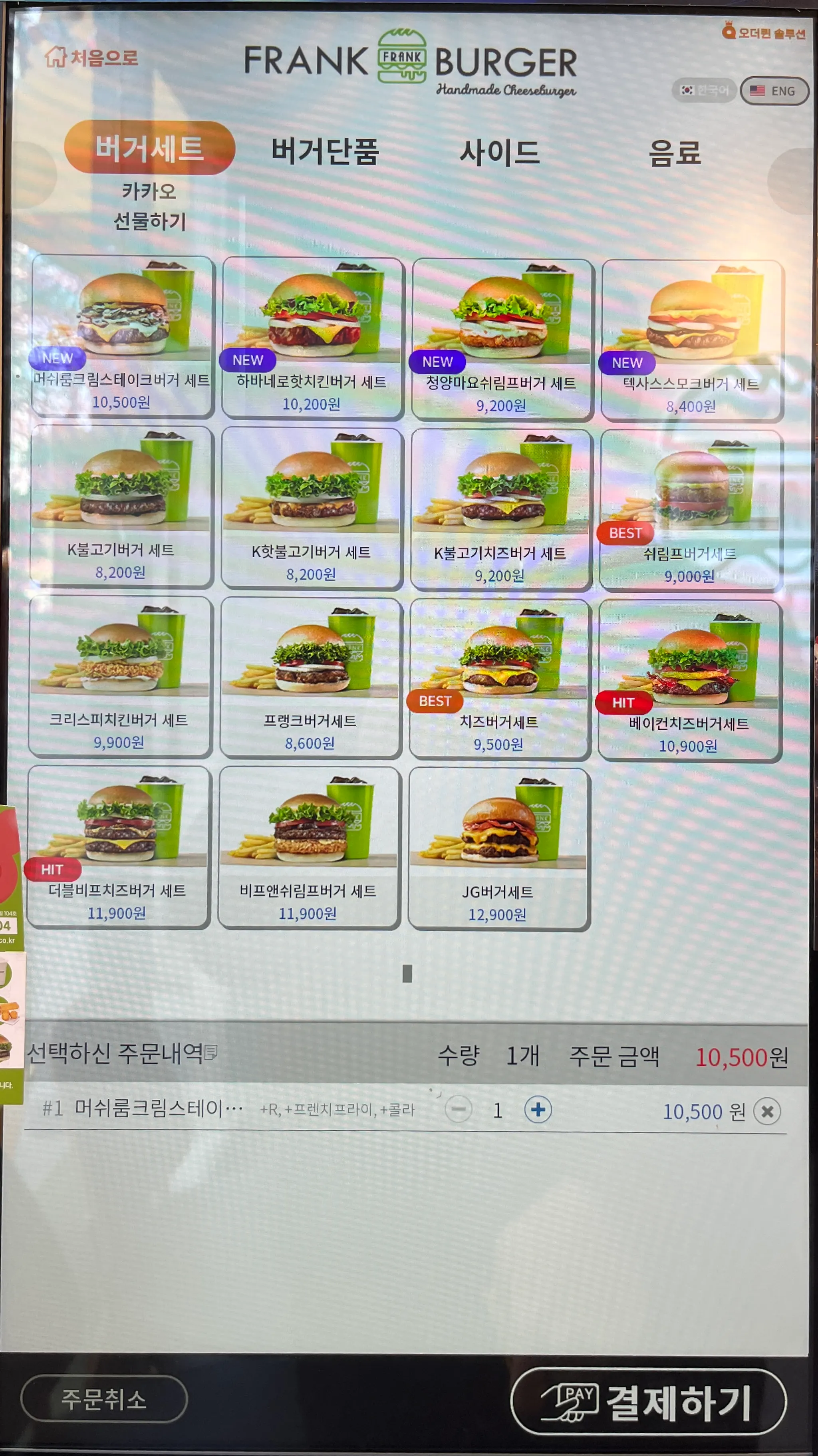This screenshot has height=1456, width=818.
Task: Increase quantity of 머쉬룸크림스테이크 order
Action: (538, 1110)
